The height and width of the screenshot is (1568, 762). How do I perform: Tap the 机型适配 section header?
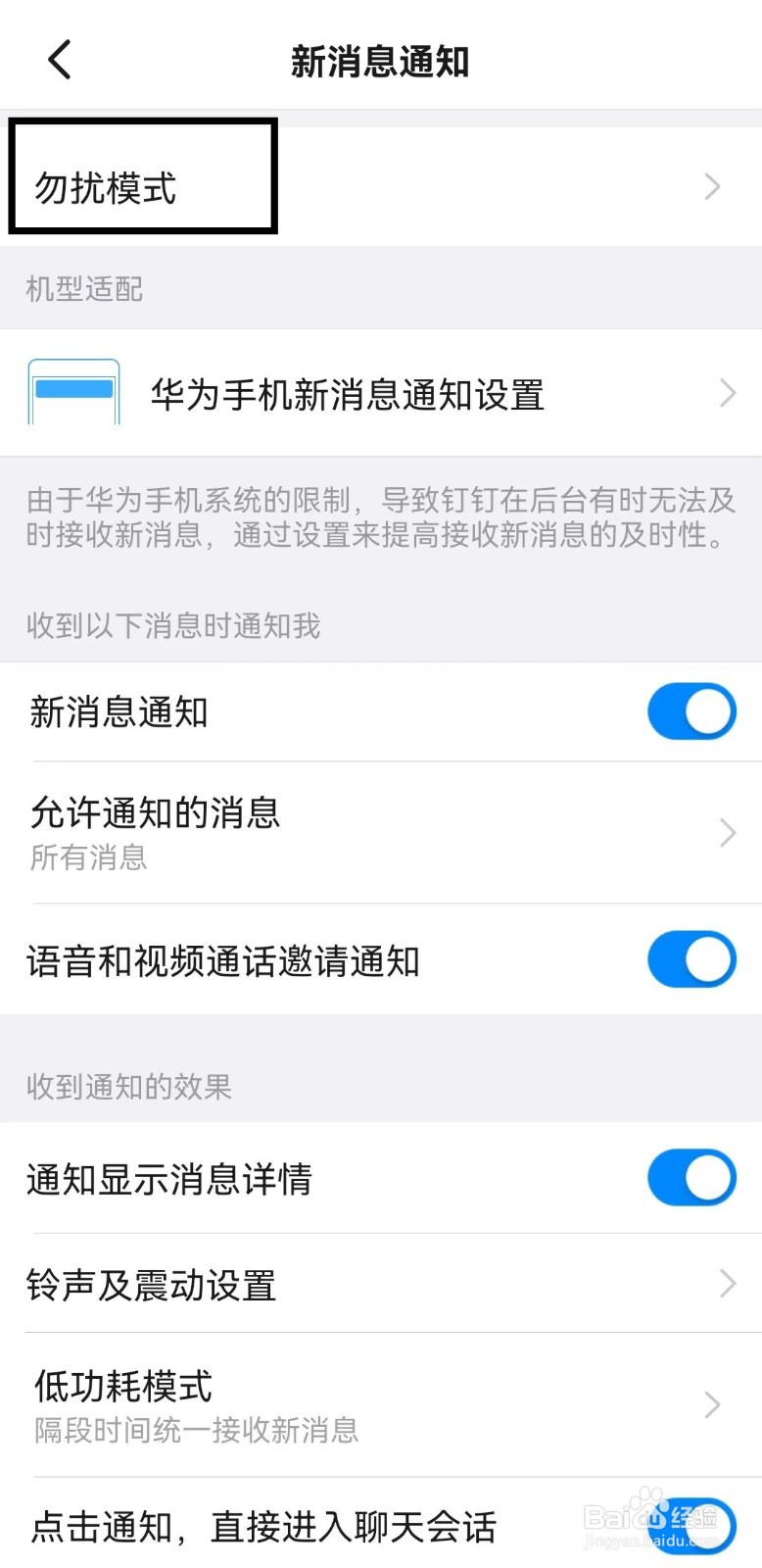click(83, 288)
